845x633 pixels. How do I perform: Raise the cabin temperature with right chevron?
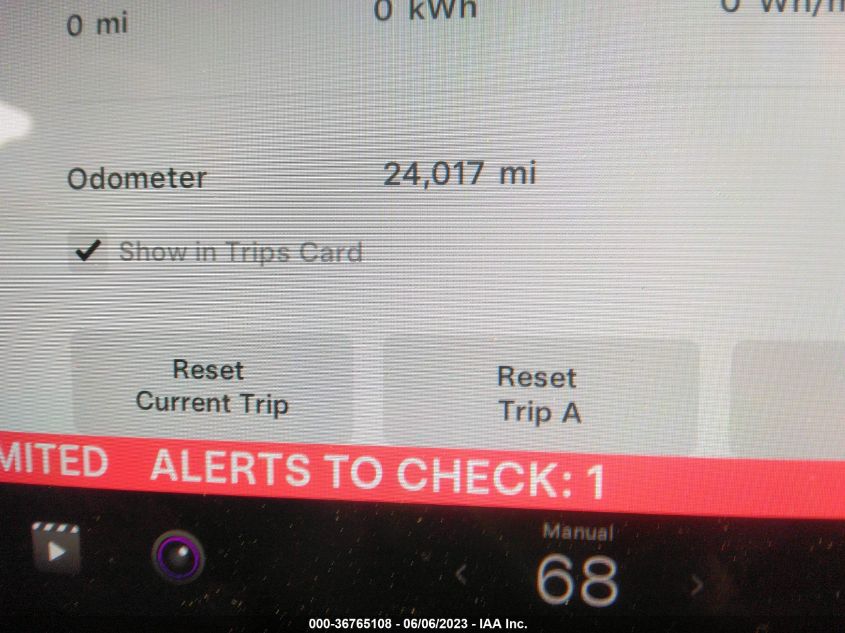click(697, 583)
